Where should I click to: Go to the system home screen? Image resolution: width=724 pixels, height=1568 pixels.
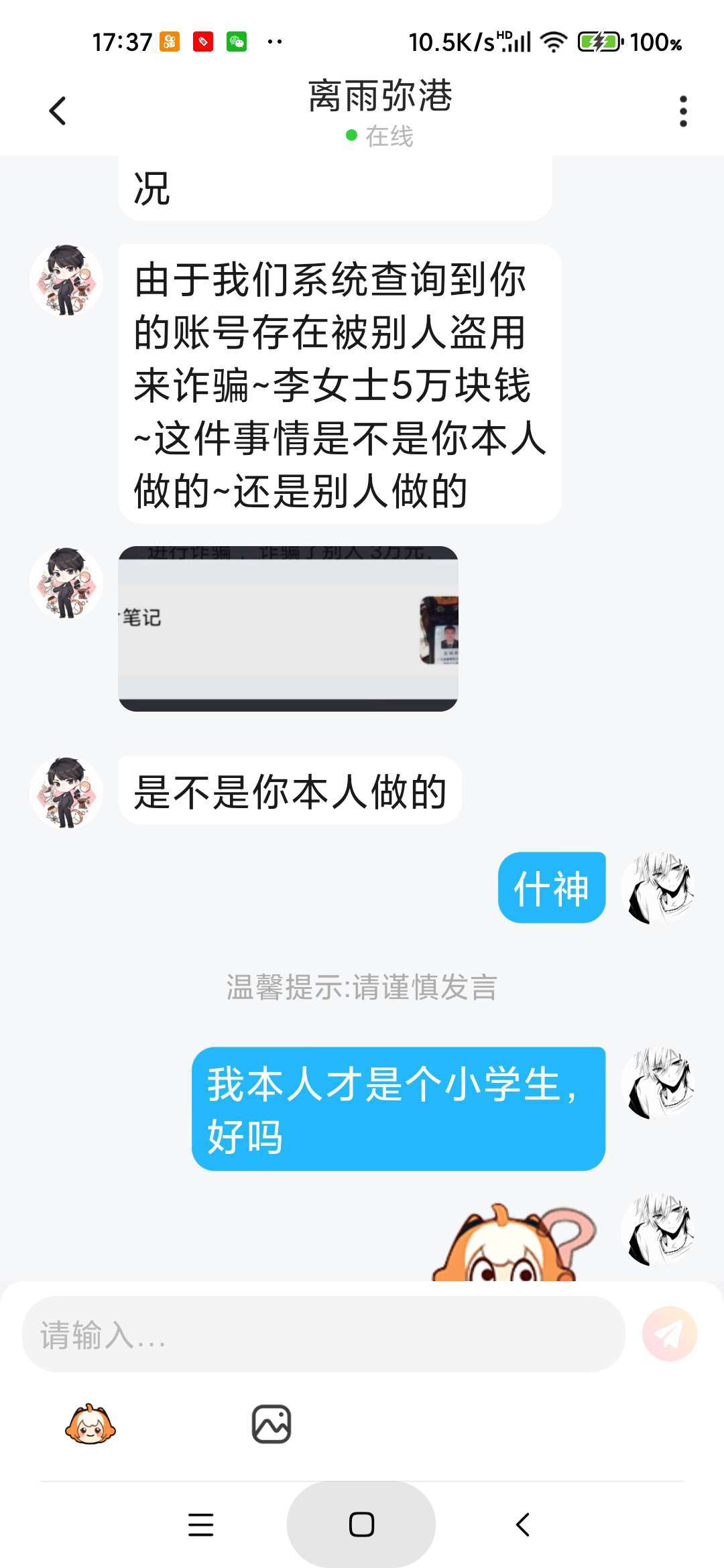tap(361, 1524)
